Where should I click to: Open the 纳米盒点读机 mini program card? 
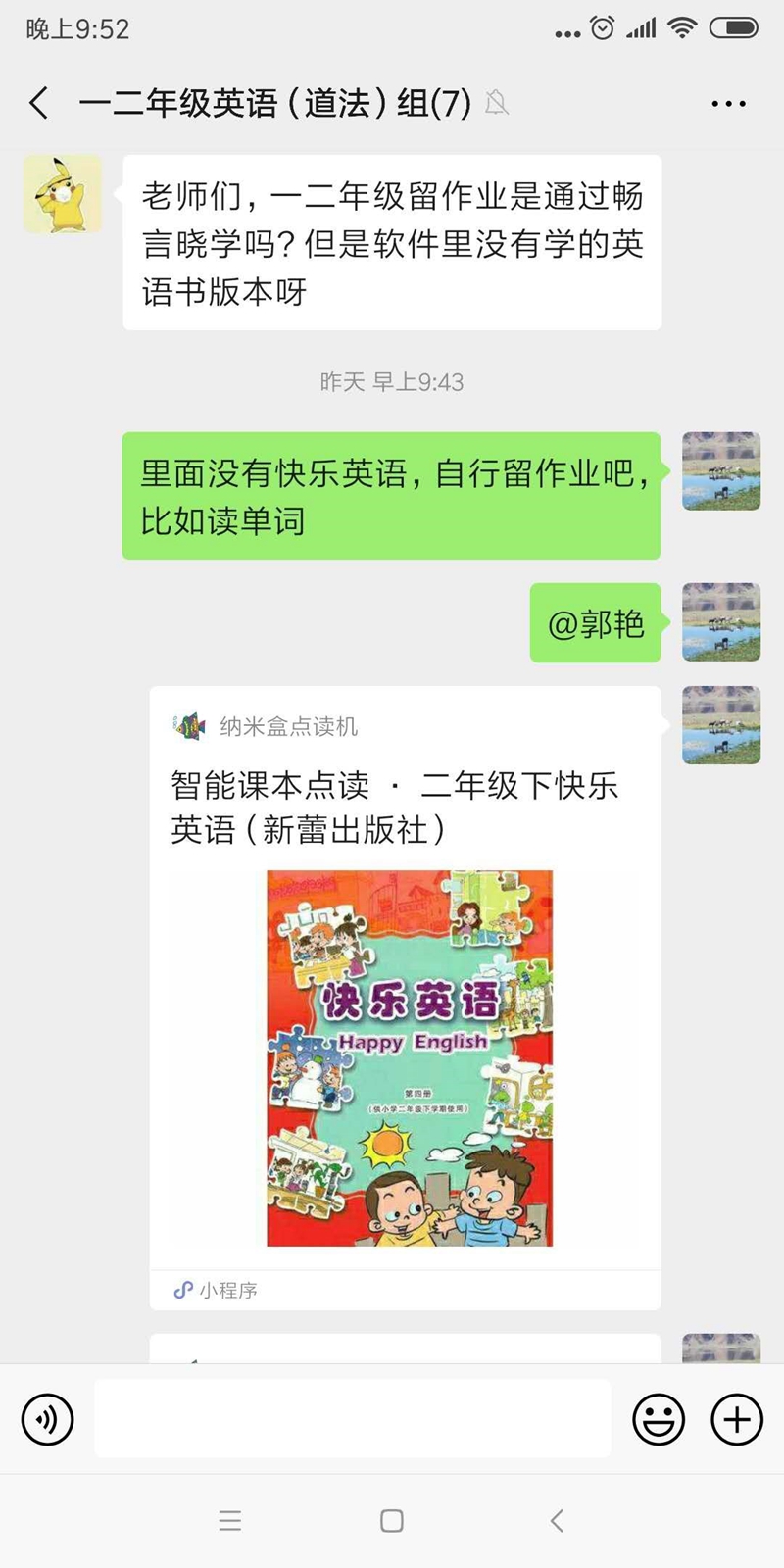point(405,1000)
